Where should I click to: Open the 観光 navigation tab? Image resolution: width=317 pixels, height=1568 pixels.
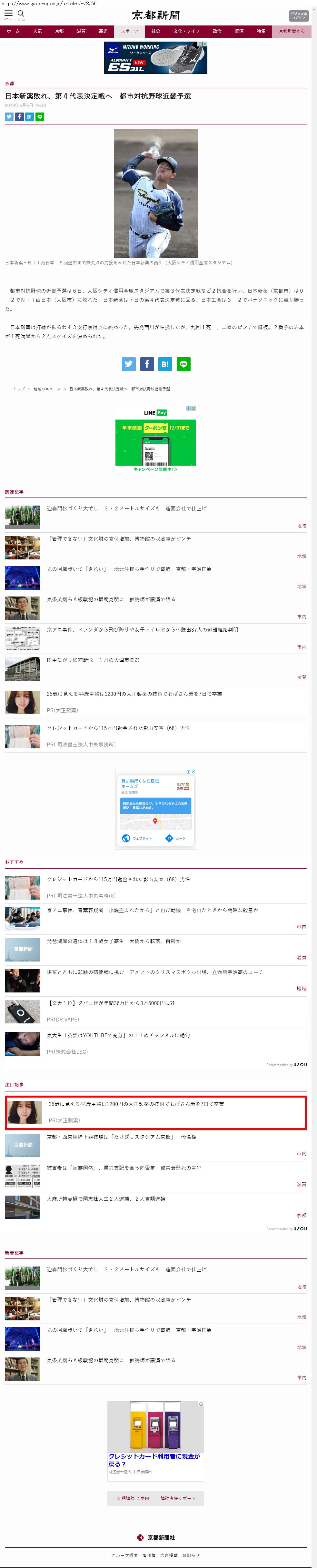(x=103, y=31)
